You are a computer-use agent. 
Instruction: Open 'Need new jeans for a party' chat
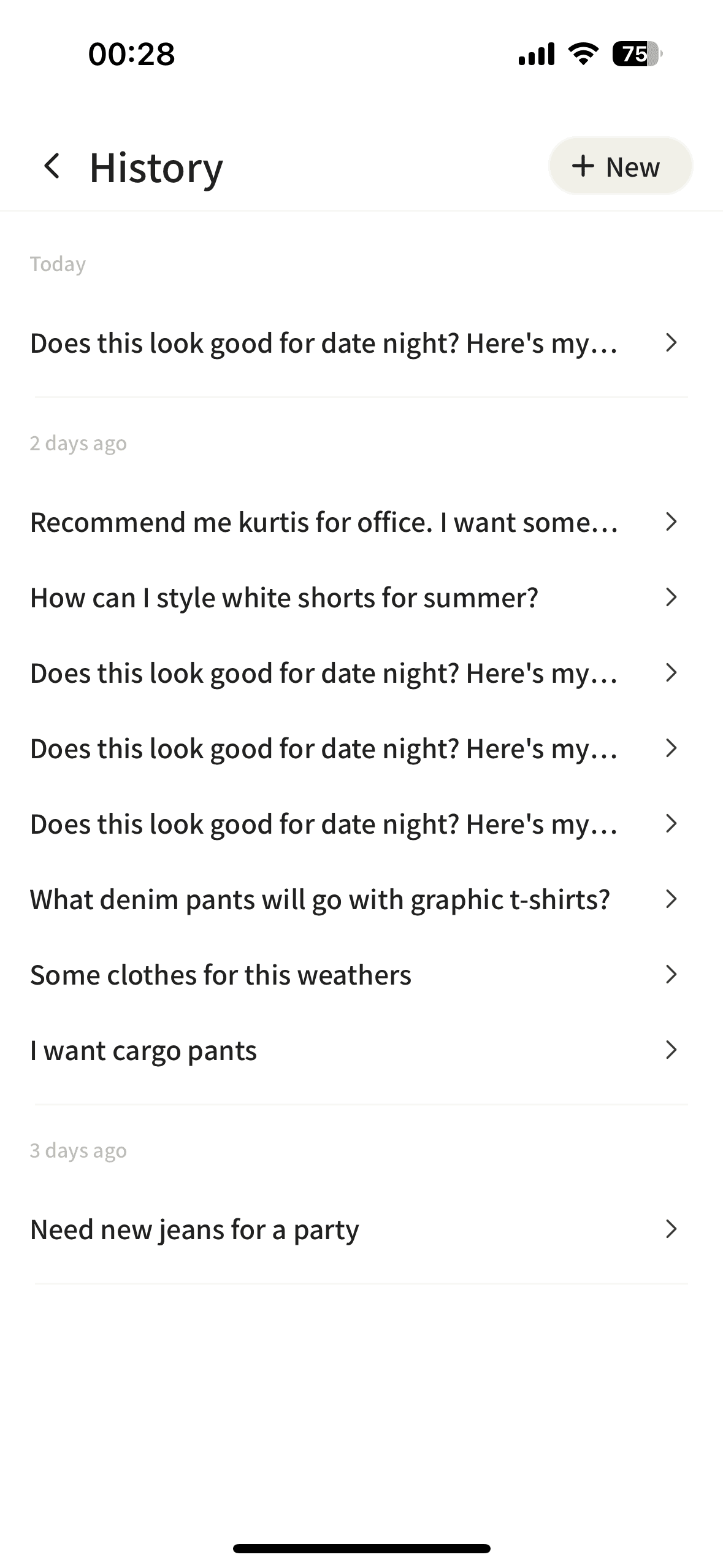354,1229
